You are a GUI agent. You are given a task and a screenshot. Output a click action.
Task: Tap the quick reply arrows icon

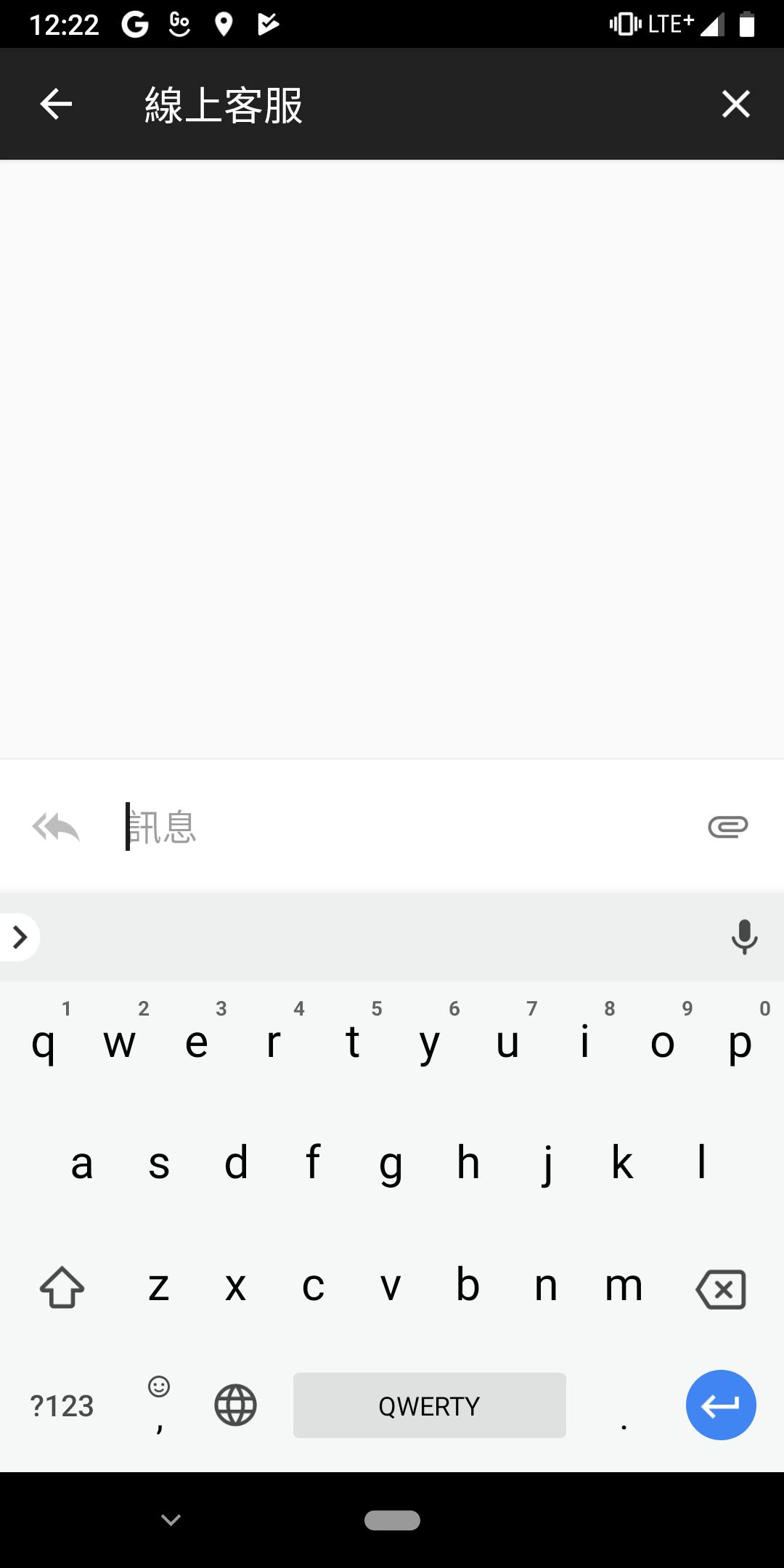56,826
